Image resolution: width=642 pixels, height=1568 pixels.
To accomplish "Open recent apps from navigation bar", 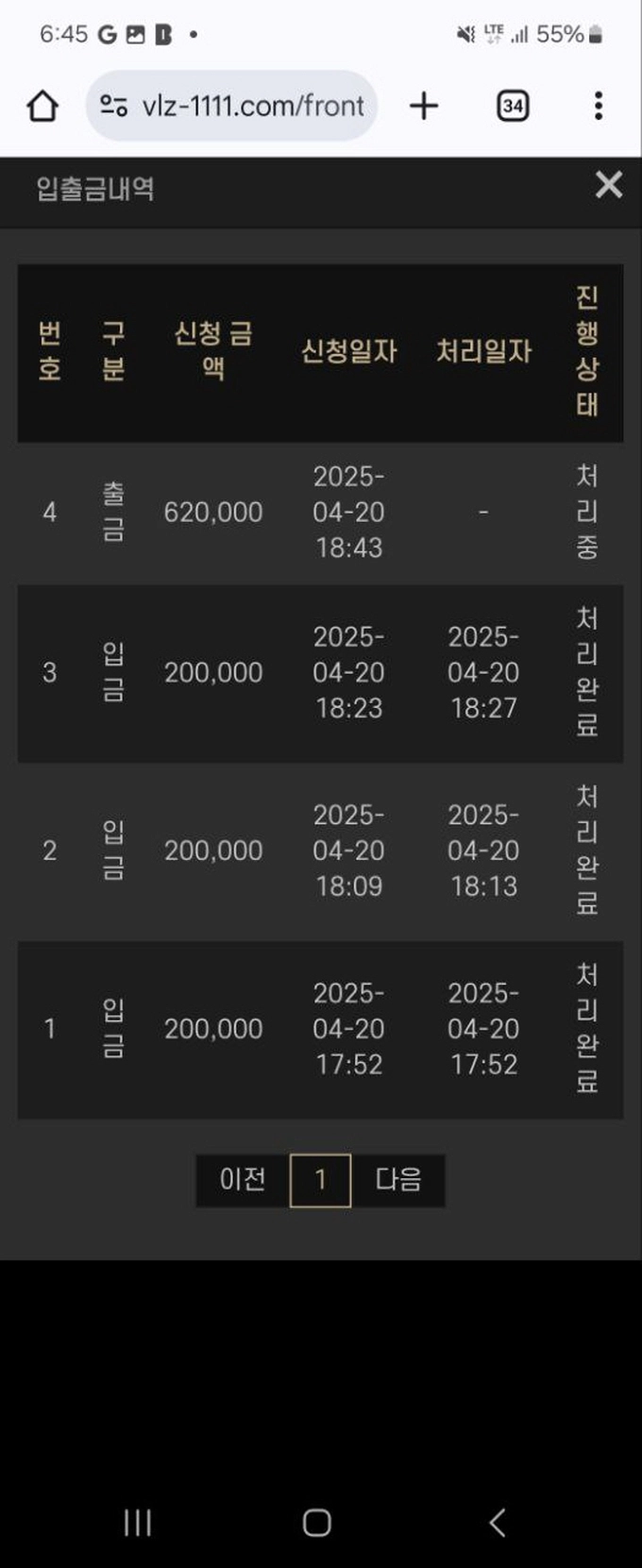I will (x=138, y=1522).
